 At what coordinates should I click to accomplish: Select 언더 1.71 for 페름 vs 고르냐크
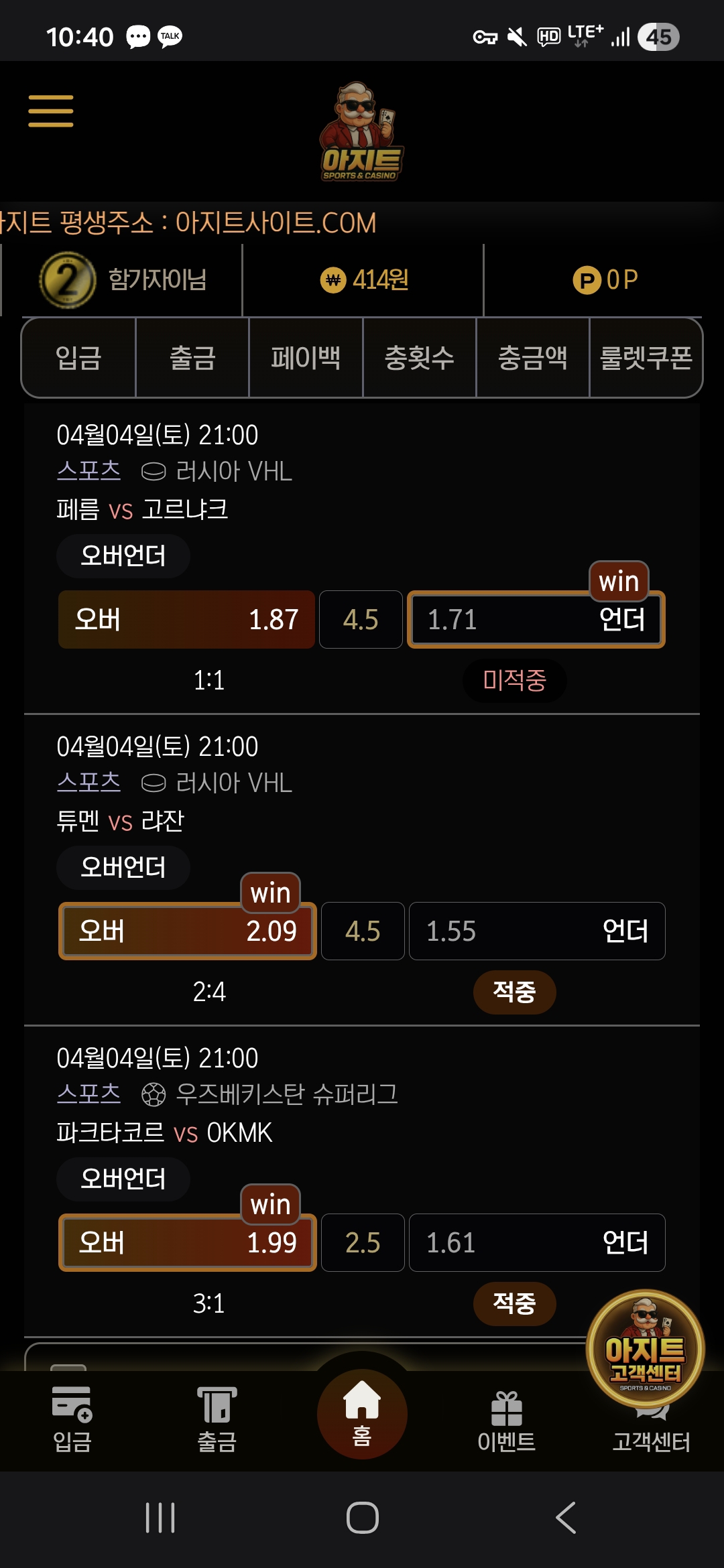(536, 619)
